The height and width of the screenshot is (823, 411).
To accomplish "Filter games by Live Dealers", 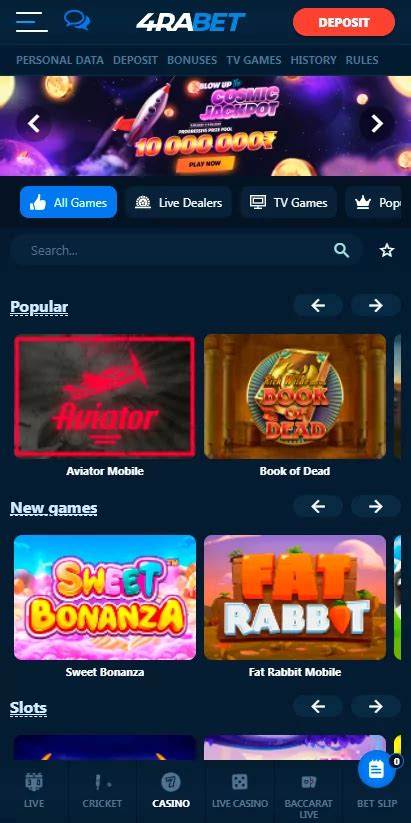I will pos(178,203).
